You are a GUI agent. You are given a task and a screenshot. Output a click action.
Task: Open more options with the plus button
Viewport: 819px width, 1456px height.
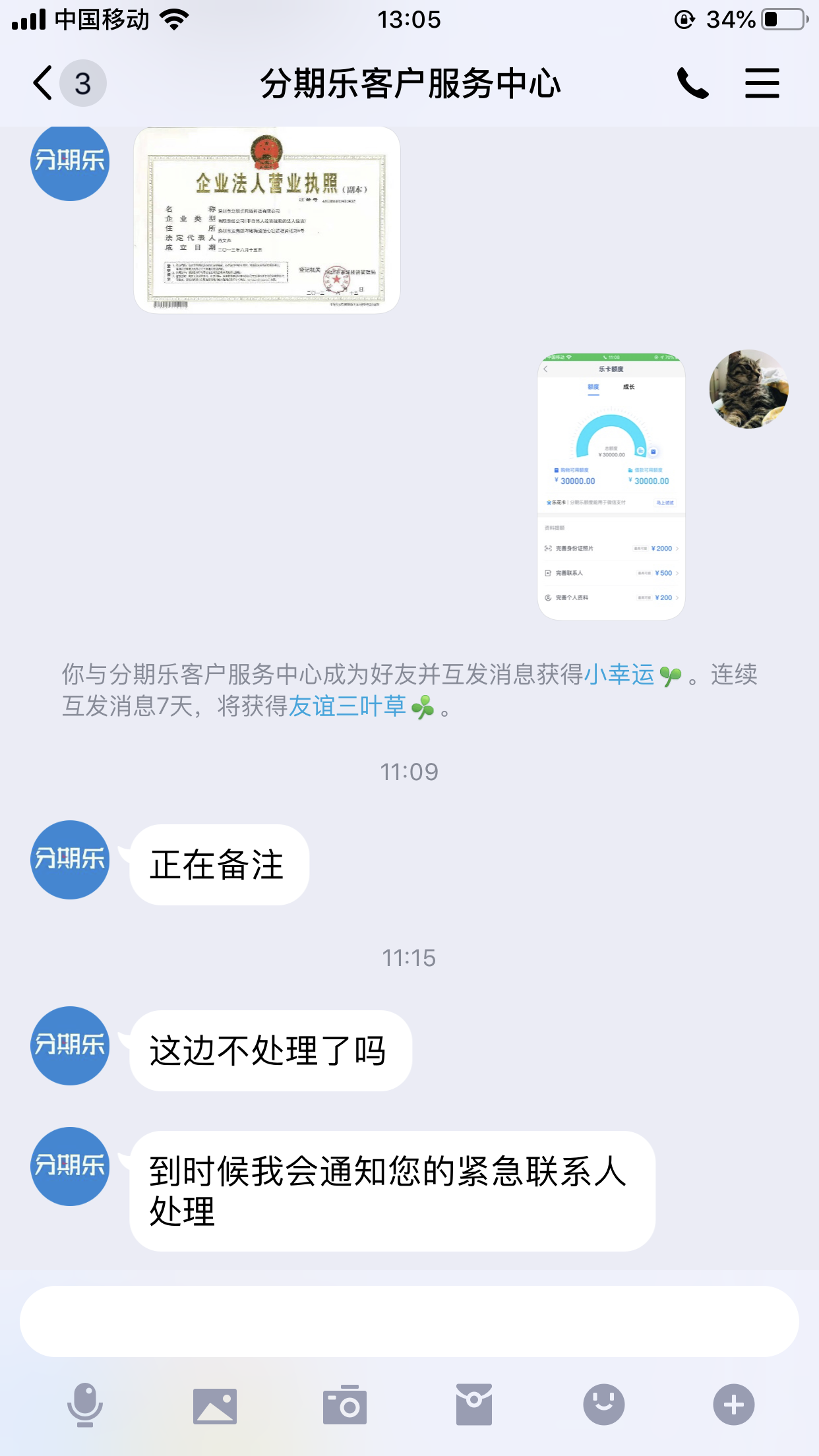[x=733, y=1405]
